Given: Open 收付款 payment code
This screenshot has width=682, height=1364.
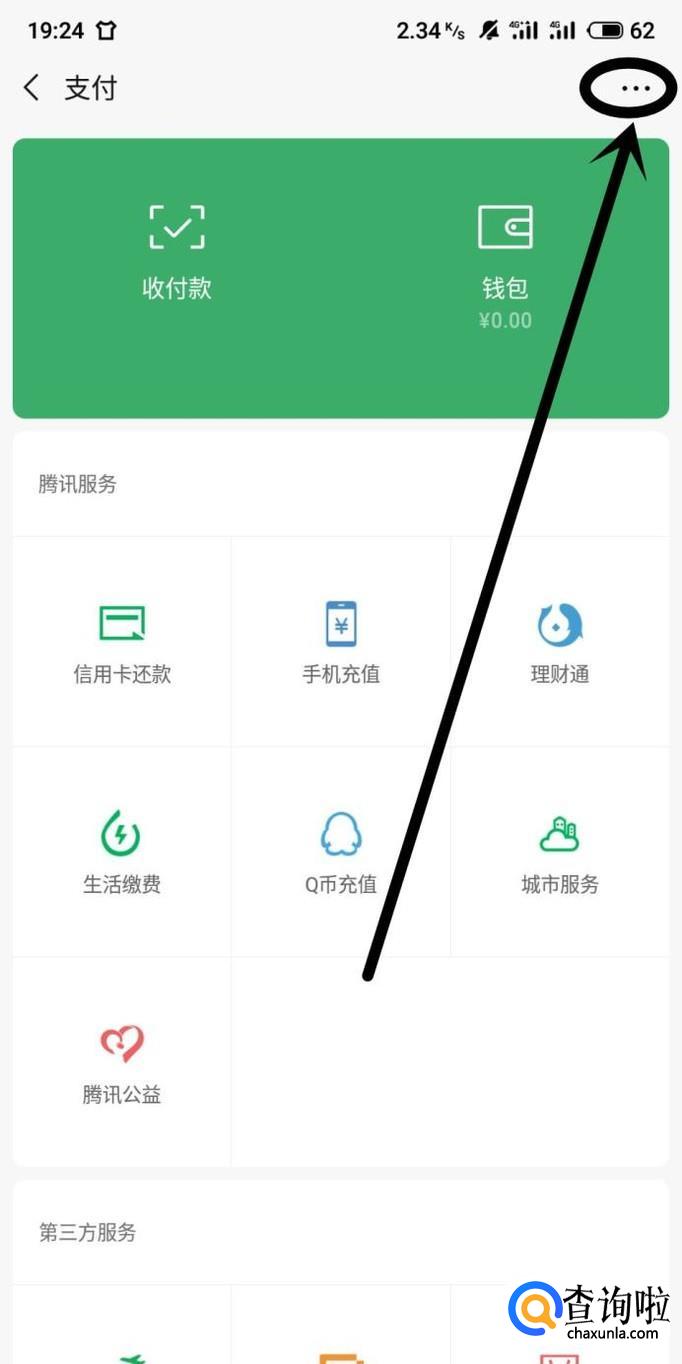Looking at the screenshot, I should pos(177,252).
